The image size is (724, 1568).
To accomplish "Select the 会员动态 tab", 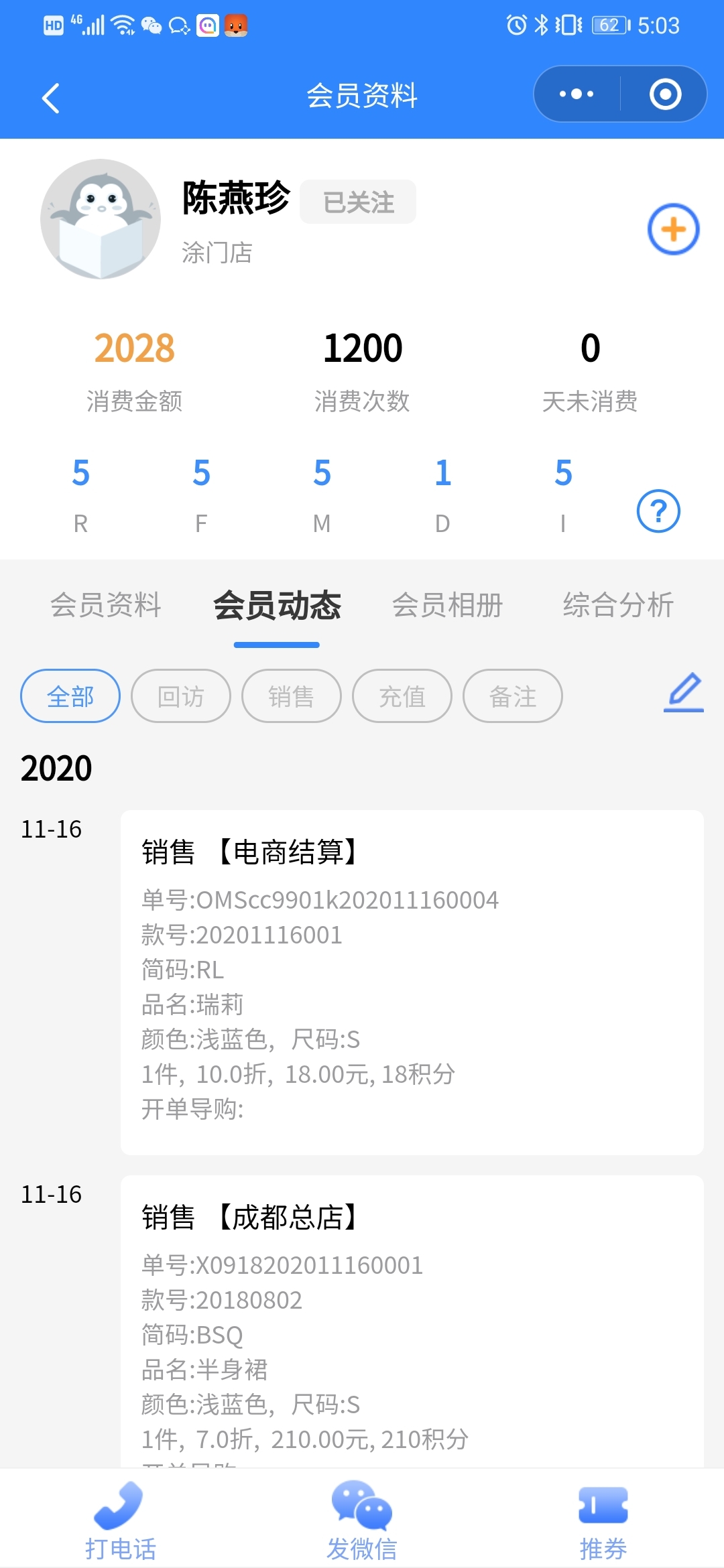I will [x=277, y=605].
